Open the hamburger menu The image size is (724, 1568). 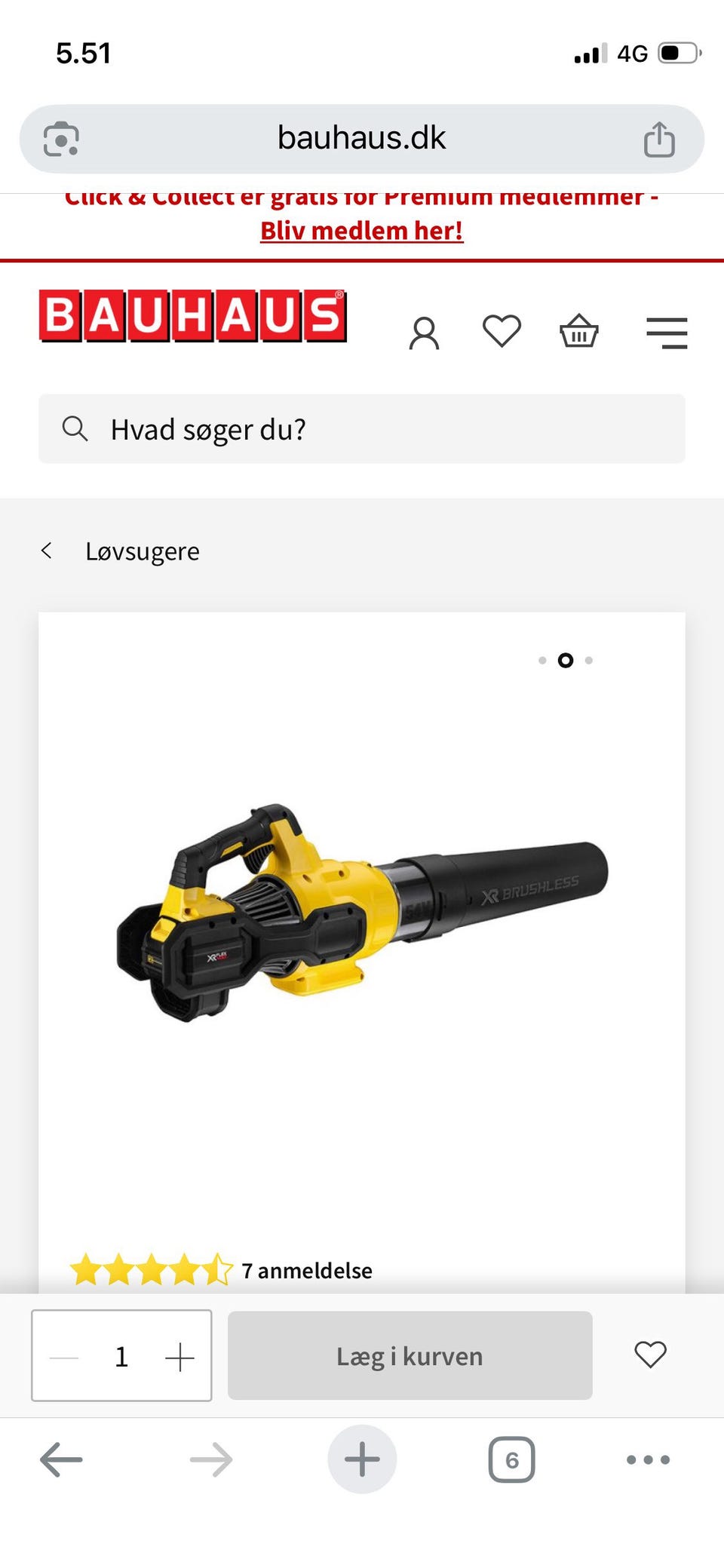pyautogui.click(x=667, y=333)
